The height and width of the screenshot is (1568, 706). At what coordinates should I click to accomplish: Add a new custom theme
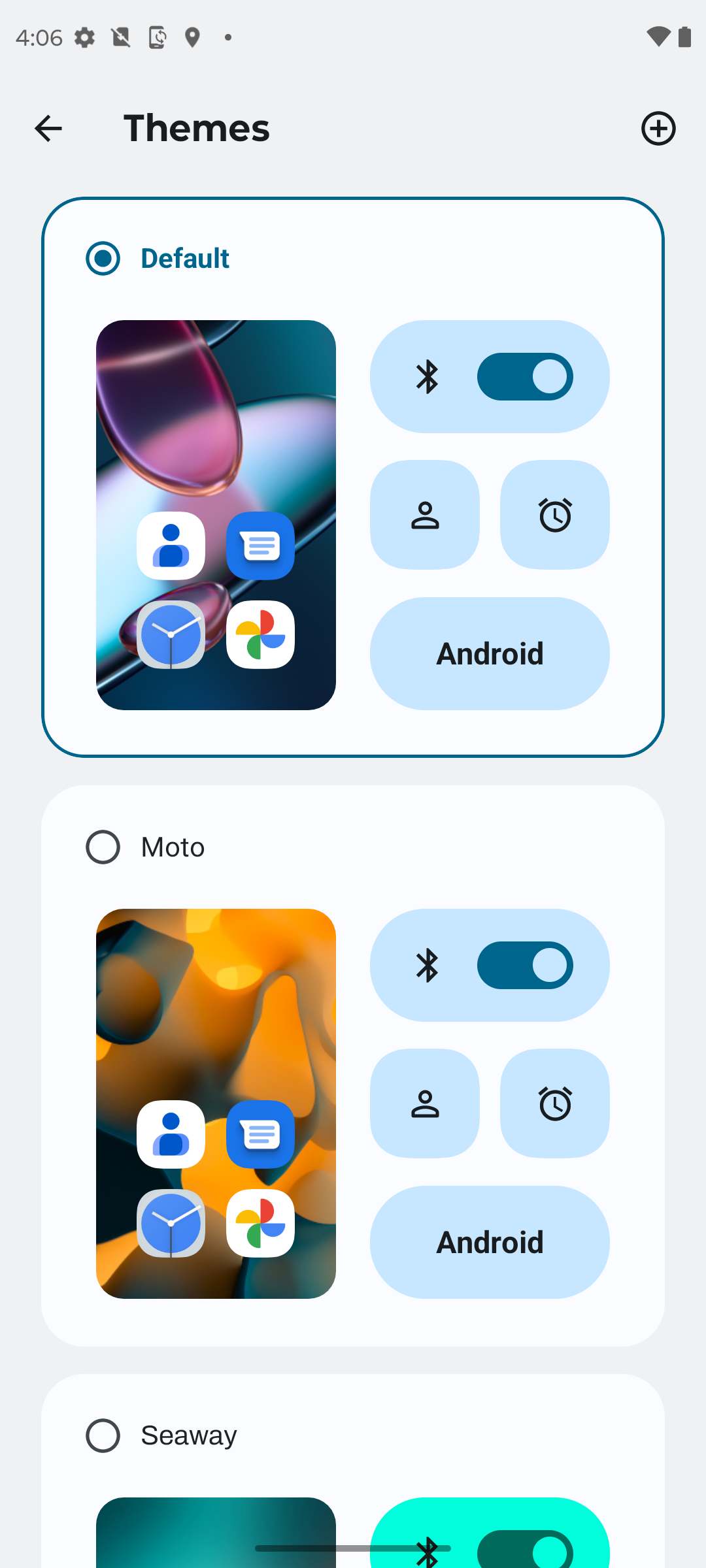[x=658, y=128]
